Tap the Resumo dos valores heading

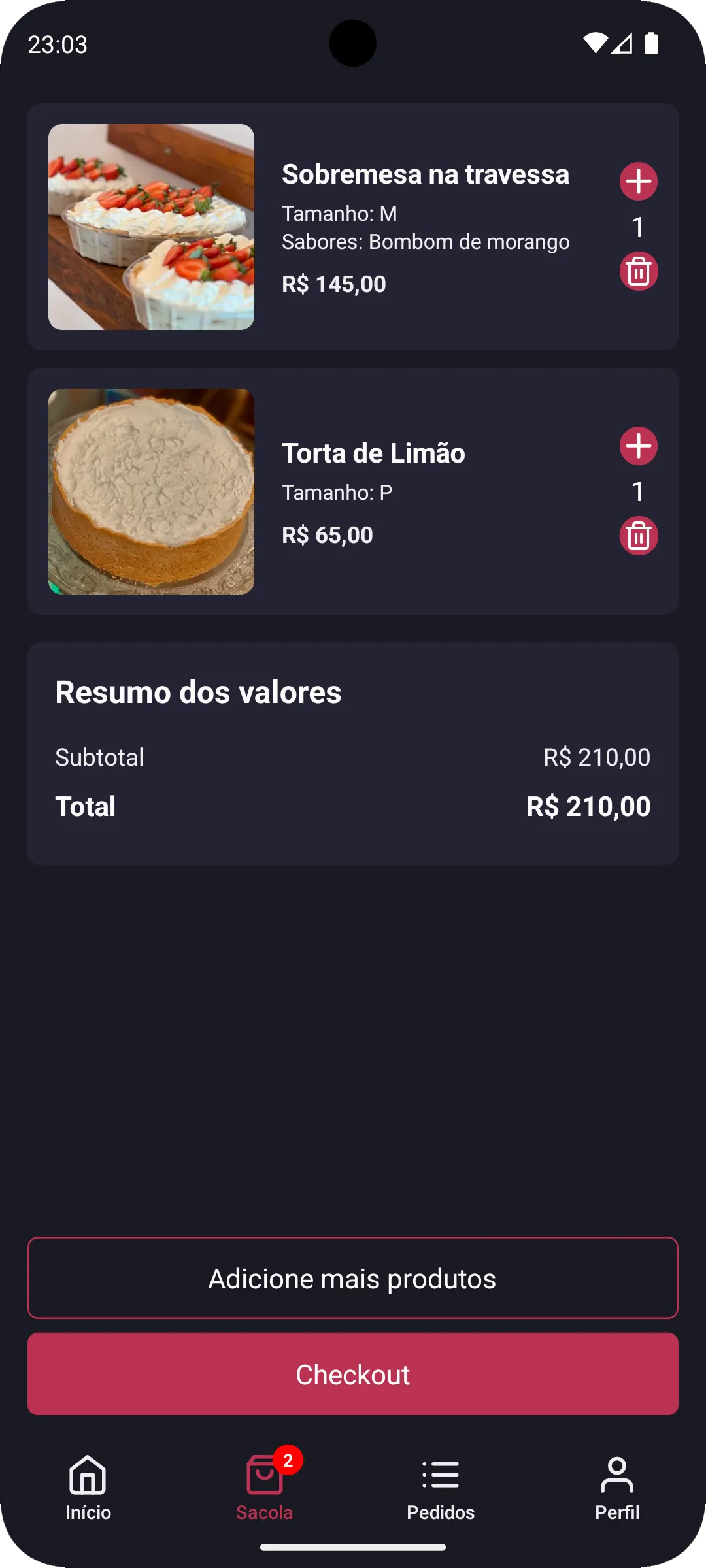click(198, 692)
